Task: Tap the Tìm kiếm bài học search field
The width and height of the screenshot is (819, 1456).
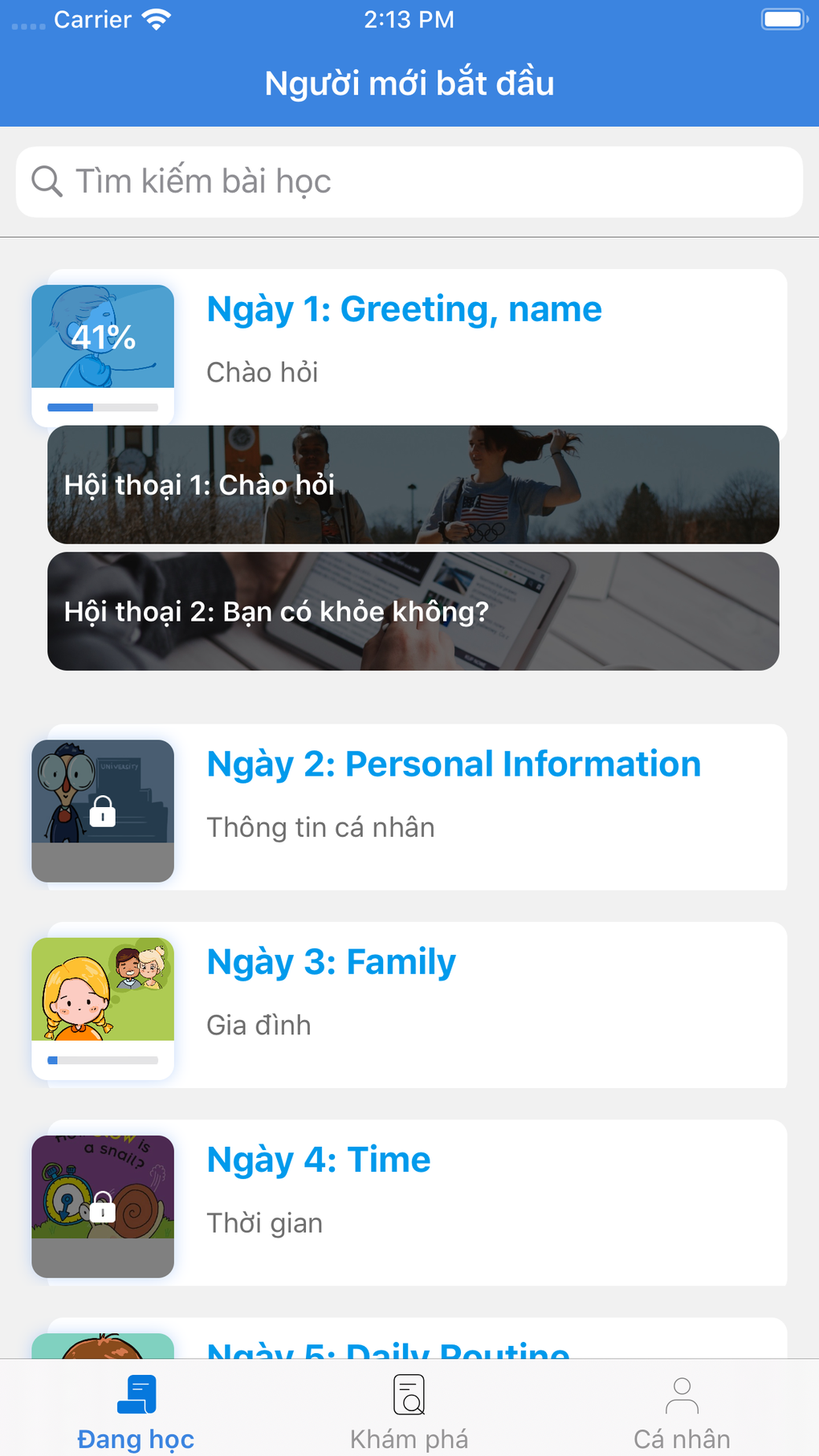Action: [409, 181]
